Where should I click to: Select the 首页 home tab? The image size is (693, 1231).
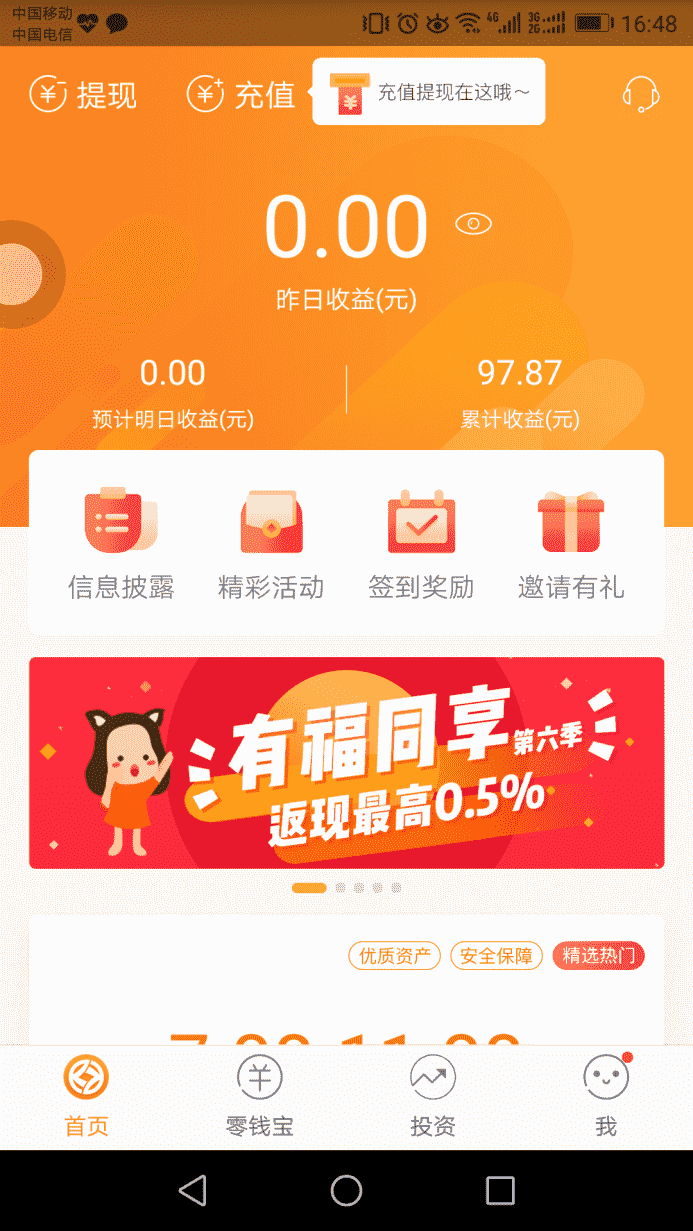click(86, 1098)
